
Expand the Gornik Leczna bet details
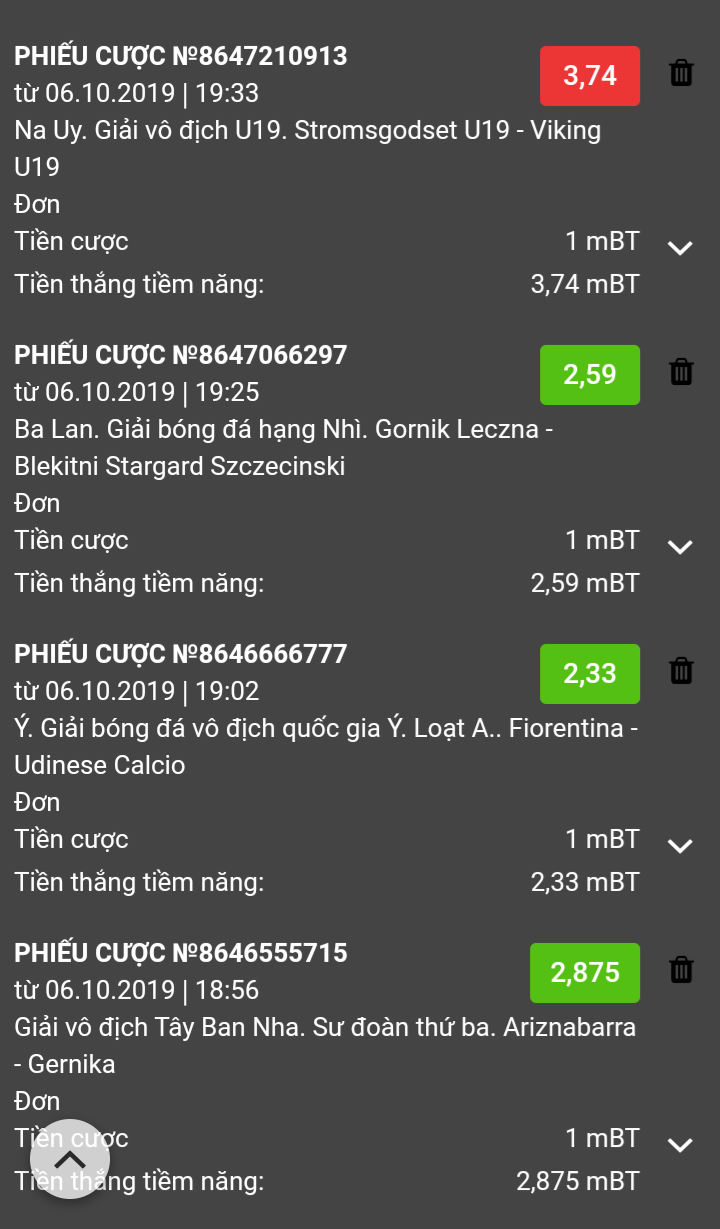(680, 547)
